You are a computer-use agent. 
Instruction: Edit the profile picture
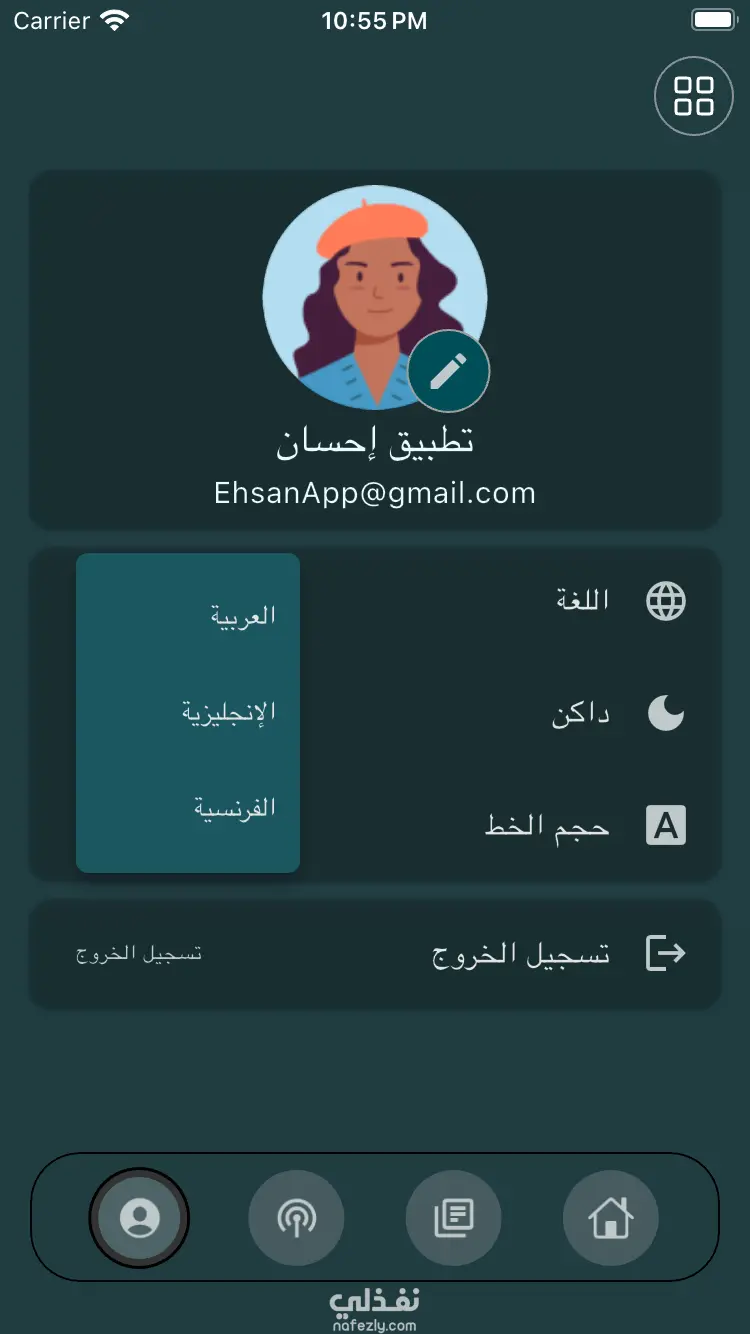[448, 372]
